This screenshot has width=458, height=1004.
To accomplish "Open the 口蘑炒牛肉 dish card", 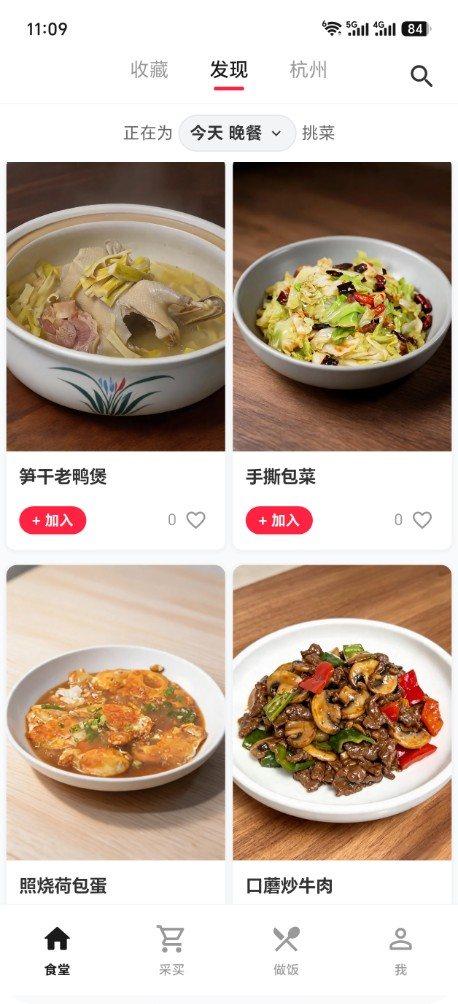I will [x=342, y=735].
